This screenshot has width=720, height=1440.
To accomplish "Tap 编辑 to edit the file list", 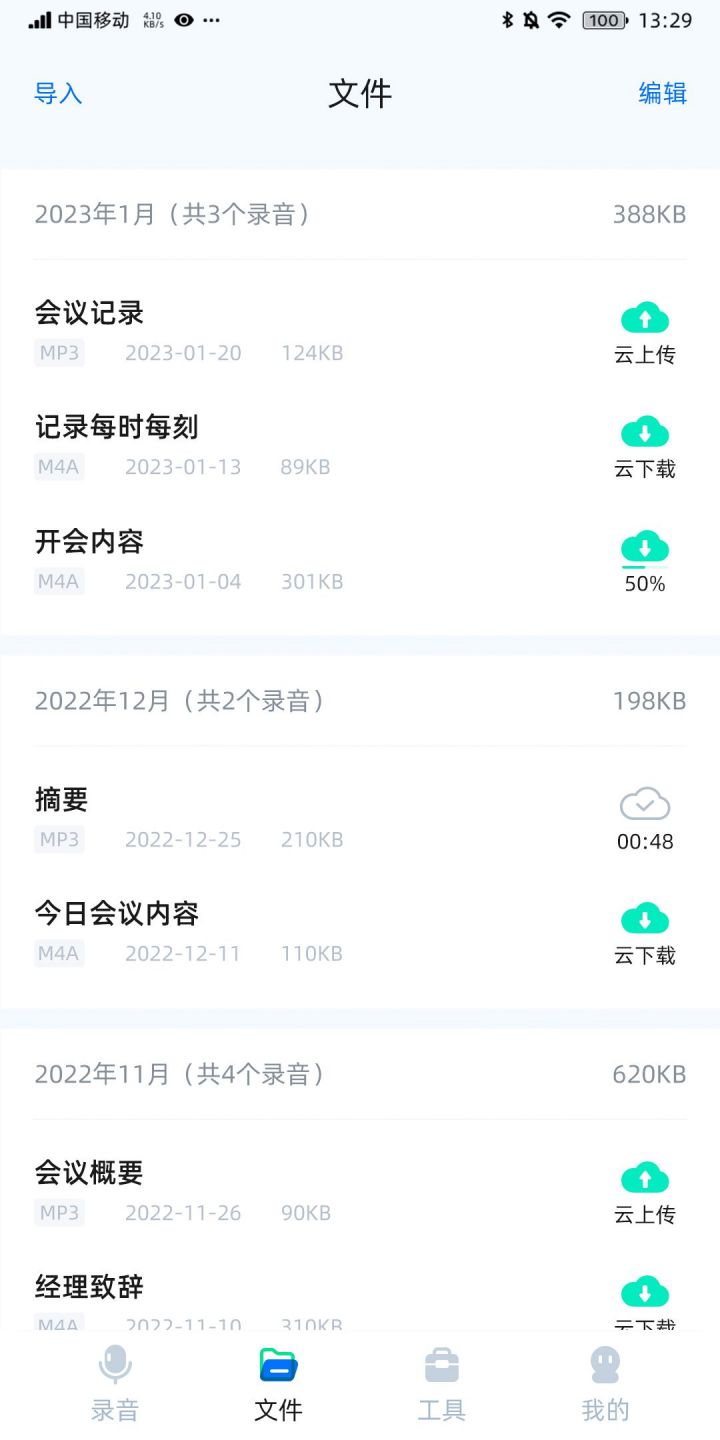I will [x=662, y=93].
